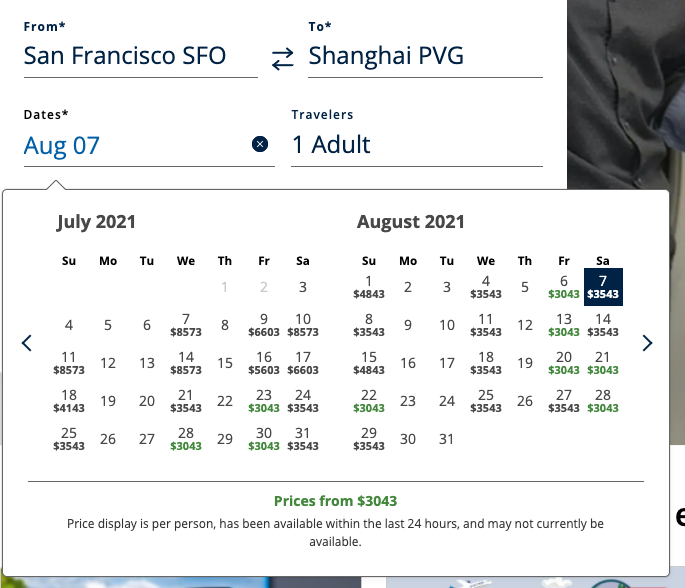
Task: Swap origin and destination airports
Action: (x=283, y=59)
